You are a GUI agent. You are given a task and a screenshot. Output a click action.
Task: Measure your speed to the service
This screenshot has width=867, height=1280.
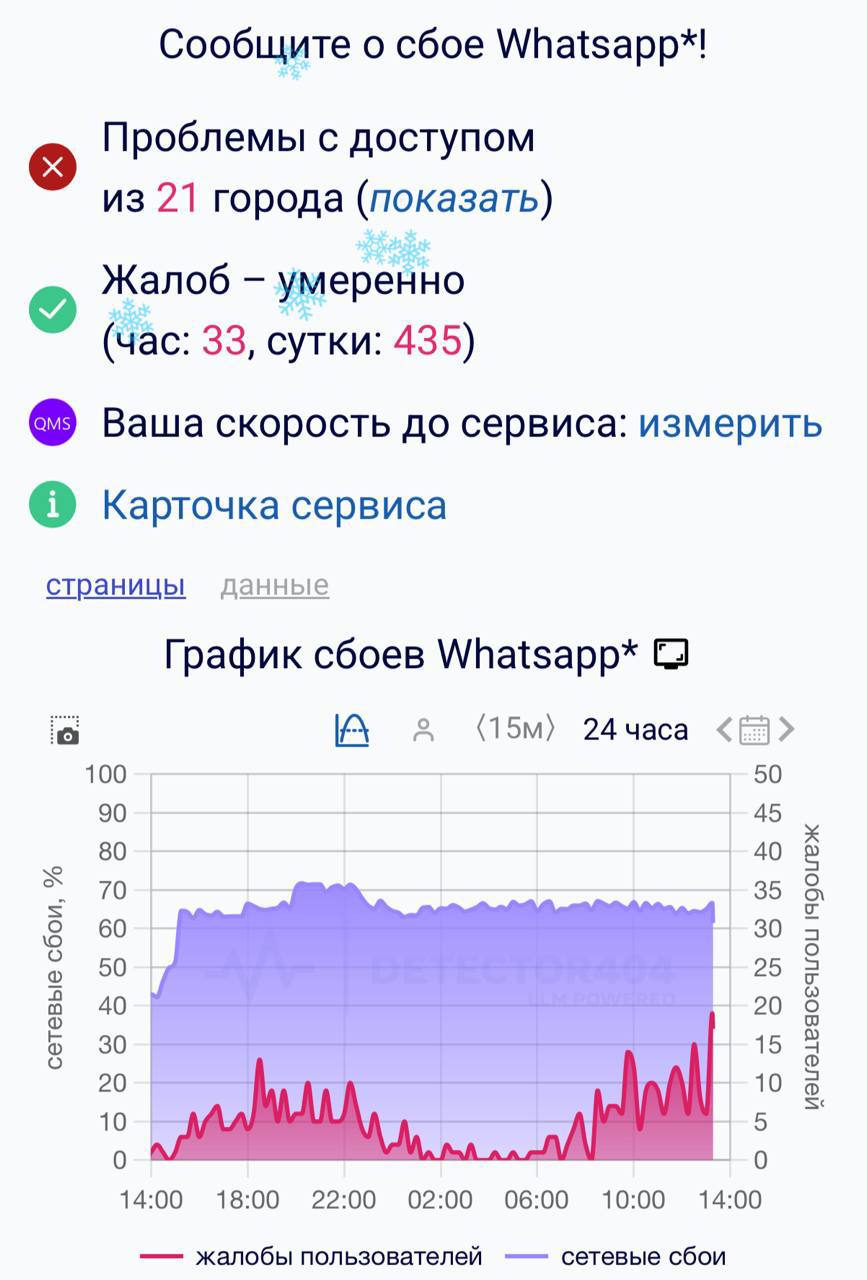click(730, 424)
